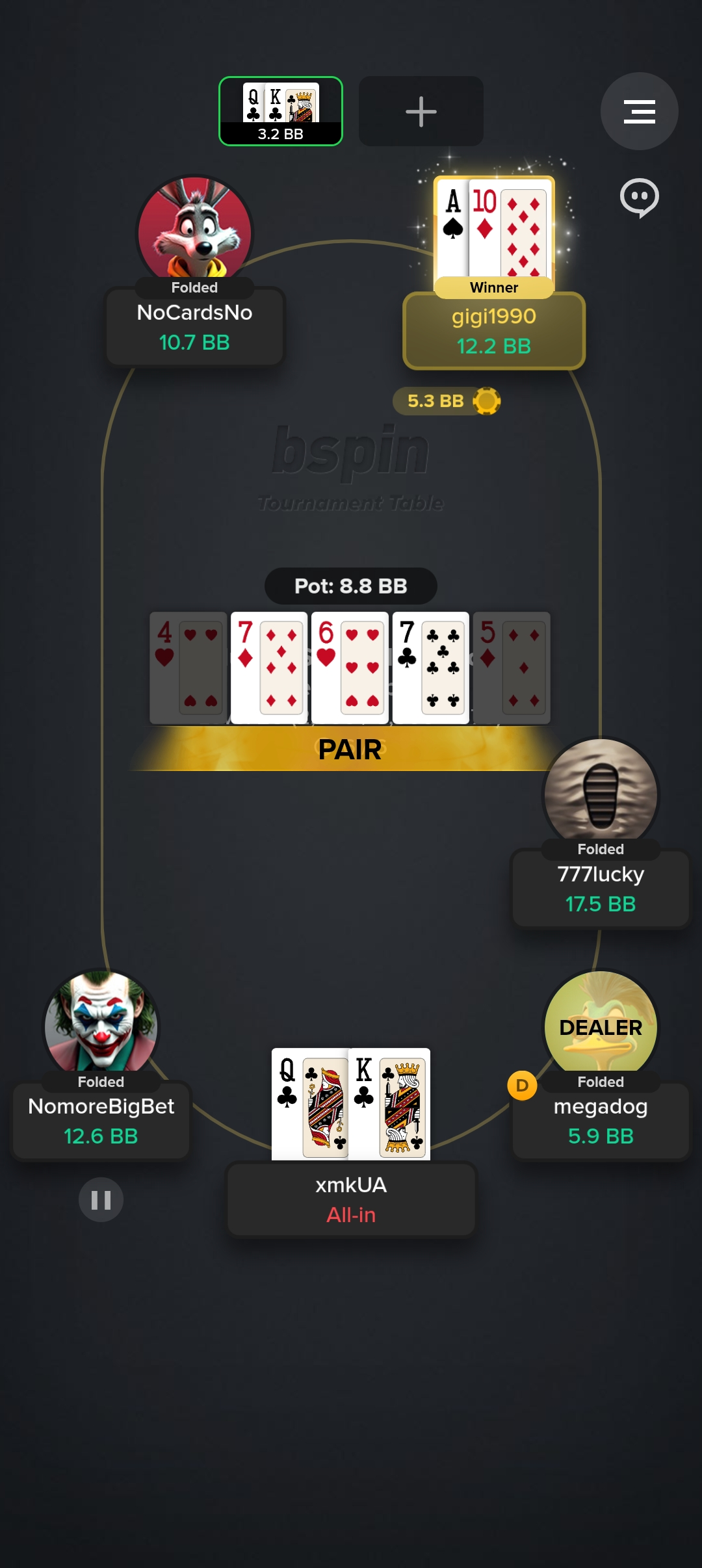Add a new table with plus button

(421, 111)
